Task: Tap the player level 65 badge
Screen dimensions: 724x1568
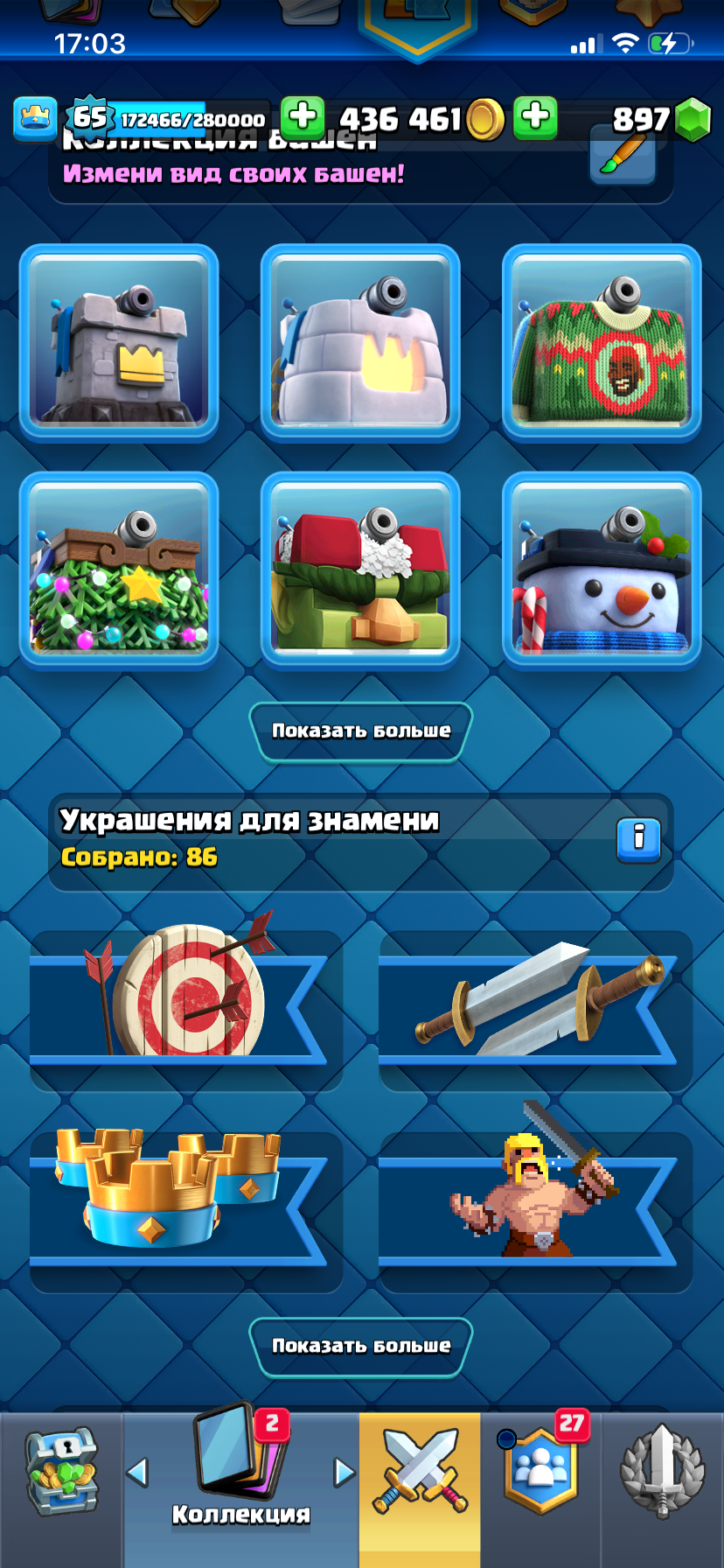Action: 90,115
